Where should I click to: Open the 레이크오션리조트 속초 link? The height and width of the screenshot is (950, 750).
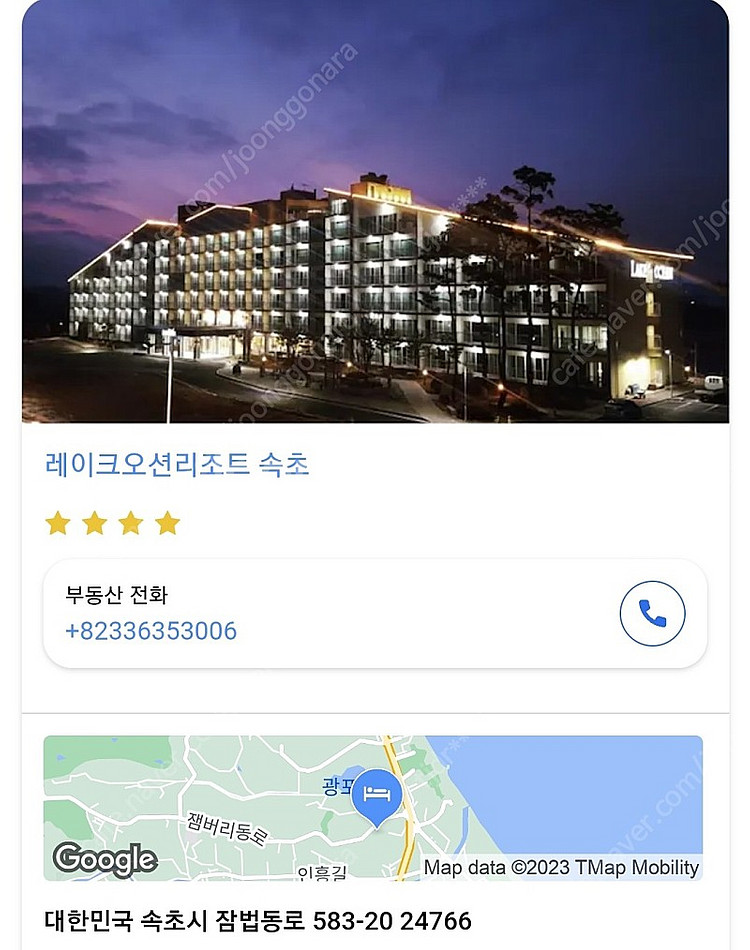coord(178,465)
